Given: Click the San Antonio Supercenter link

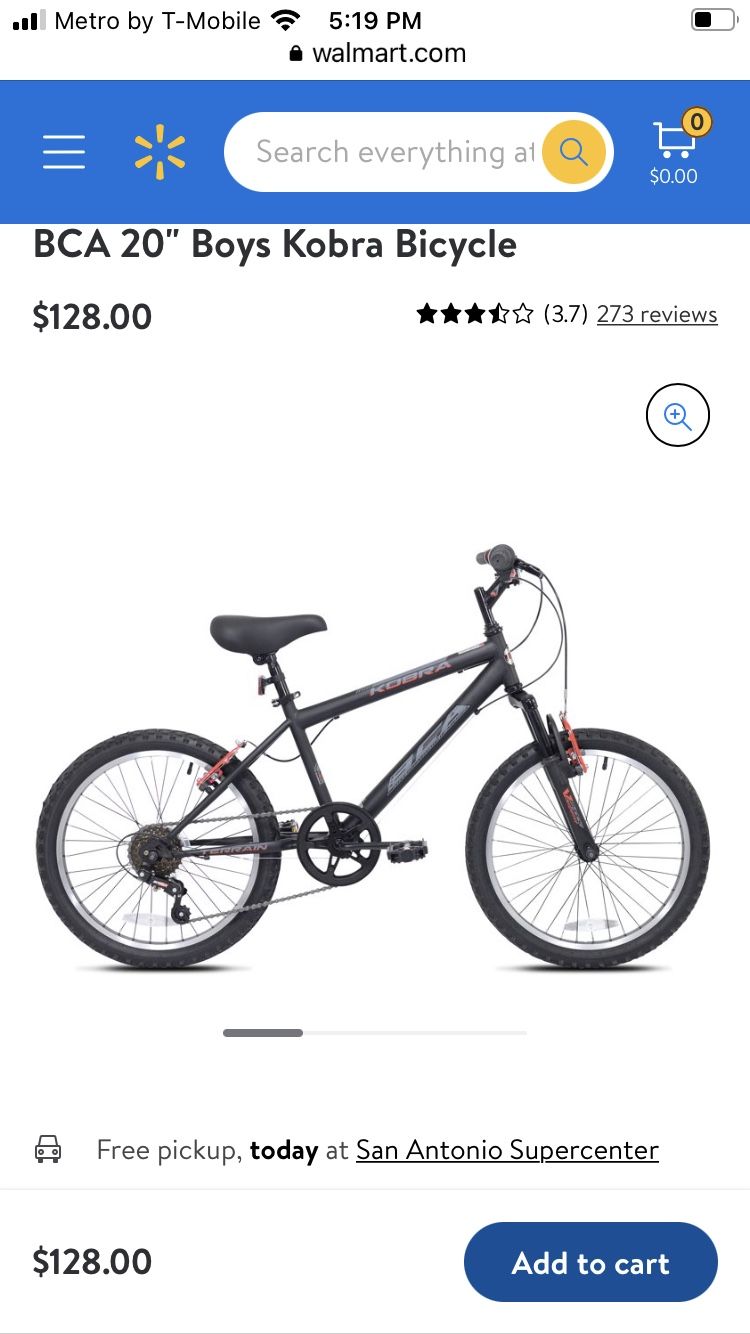Looking at the screenshot, I should tap(507, 1150).
